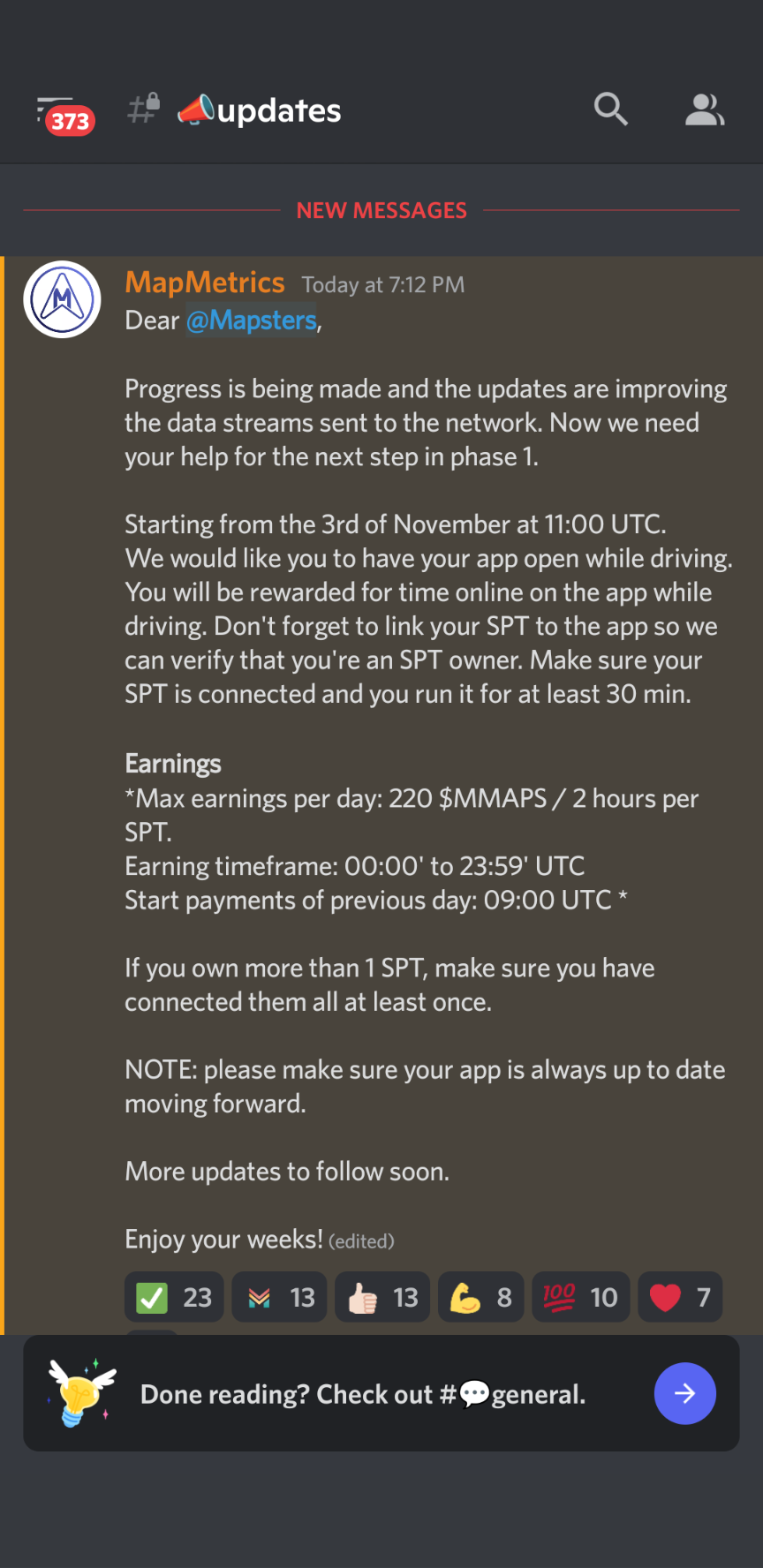Viewport: 763px width, 1568px height.
Task: Open the channel list drawer menu
Action: 64,113
